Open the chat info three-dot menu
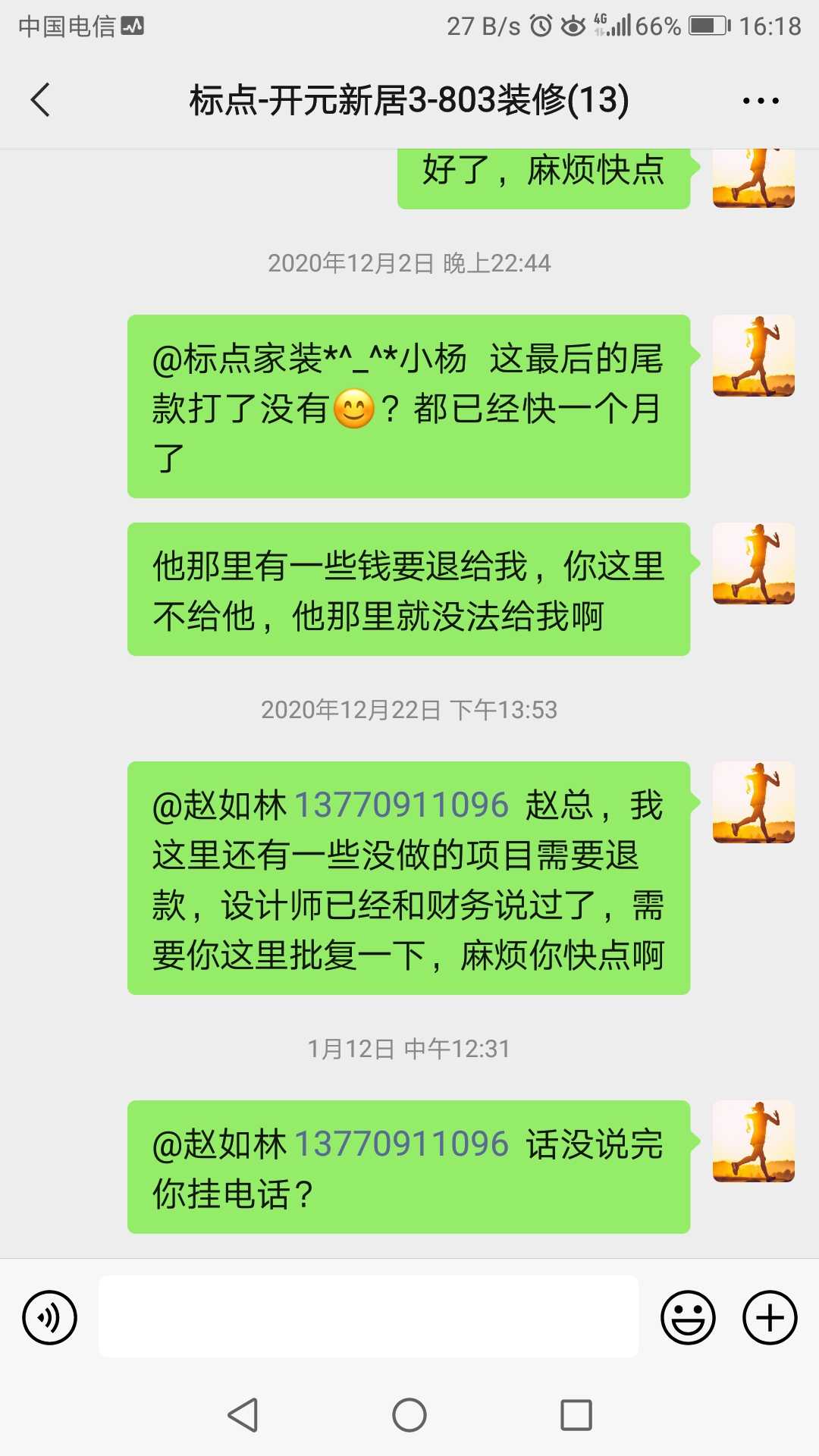This screenshot has height=1456, width=819. tap(761, 101)
